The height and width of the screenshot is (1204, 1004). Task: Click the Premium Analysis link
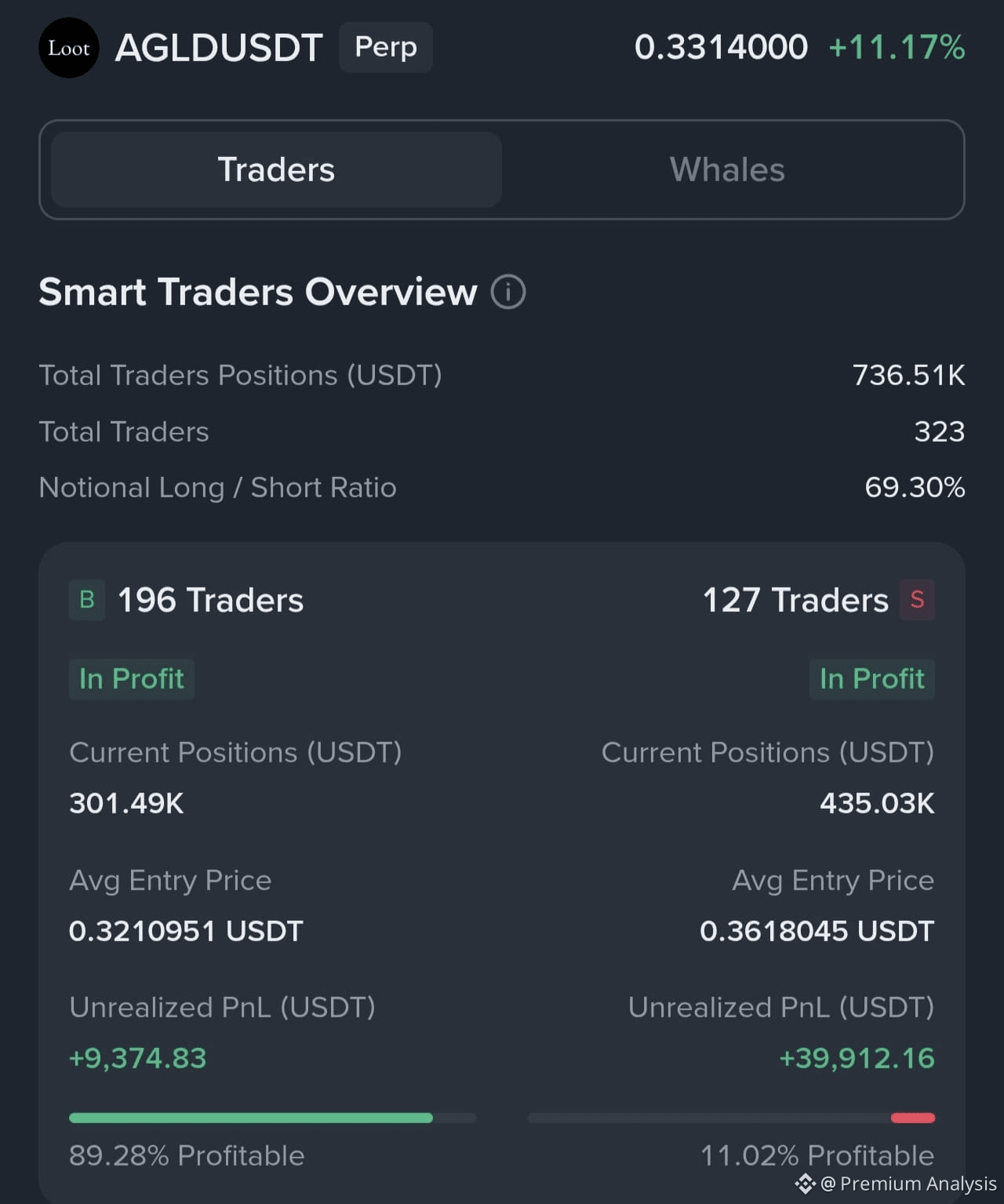coord(910,1184)
